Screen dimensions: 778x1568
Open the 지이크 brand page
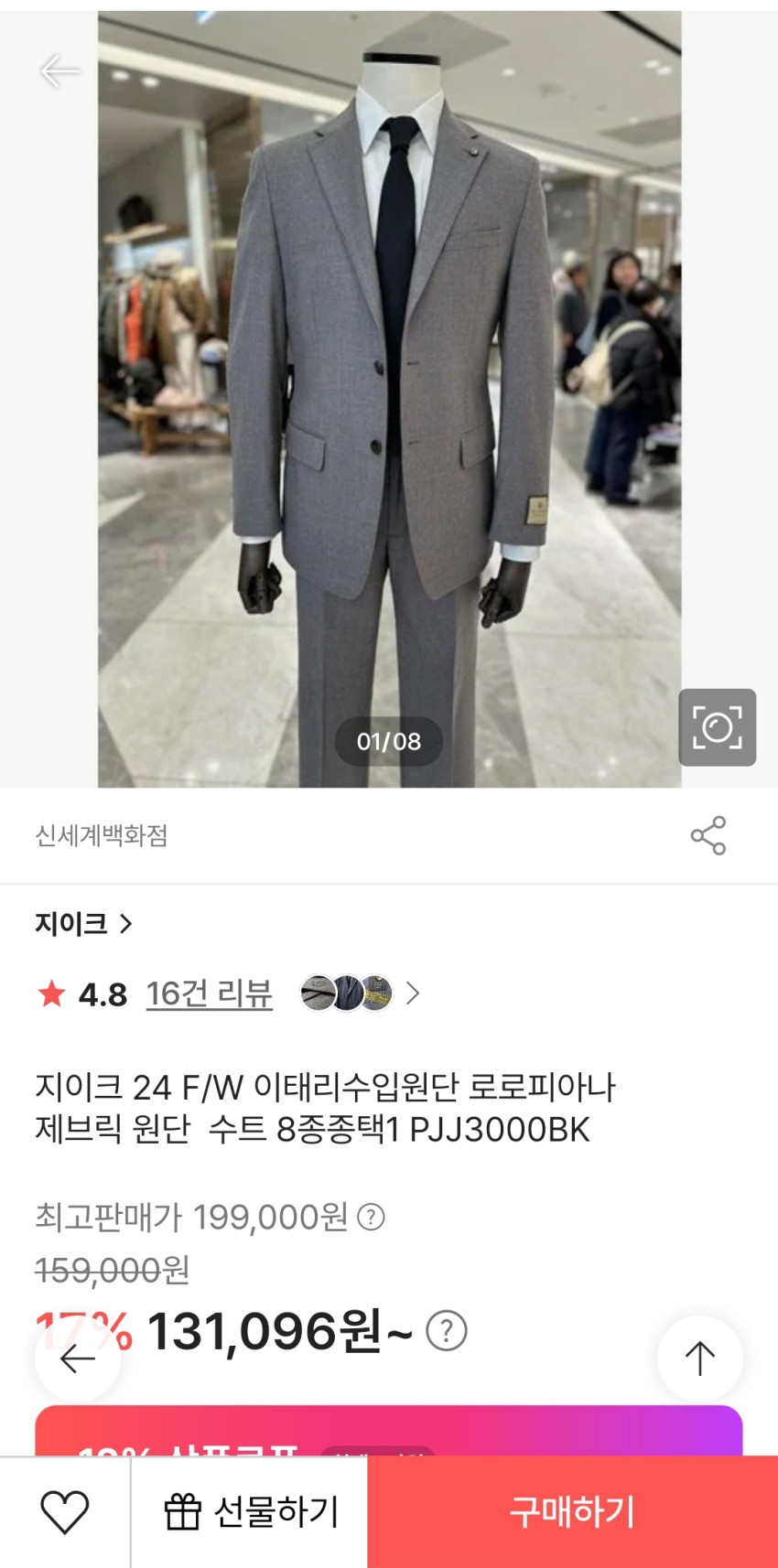(83, 924)
